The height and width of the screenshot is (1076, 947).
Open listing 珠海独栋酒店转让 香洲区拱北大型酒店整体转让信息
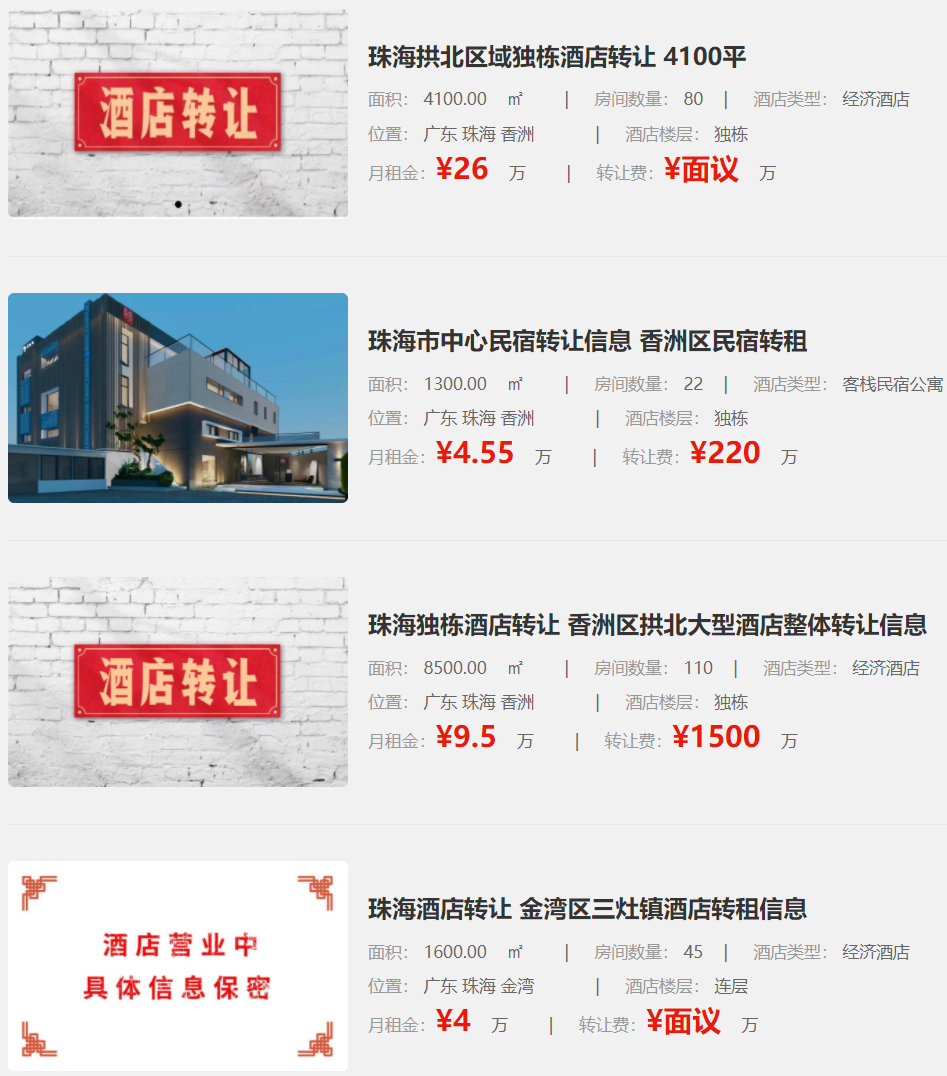(x=647, y=626)
